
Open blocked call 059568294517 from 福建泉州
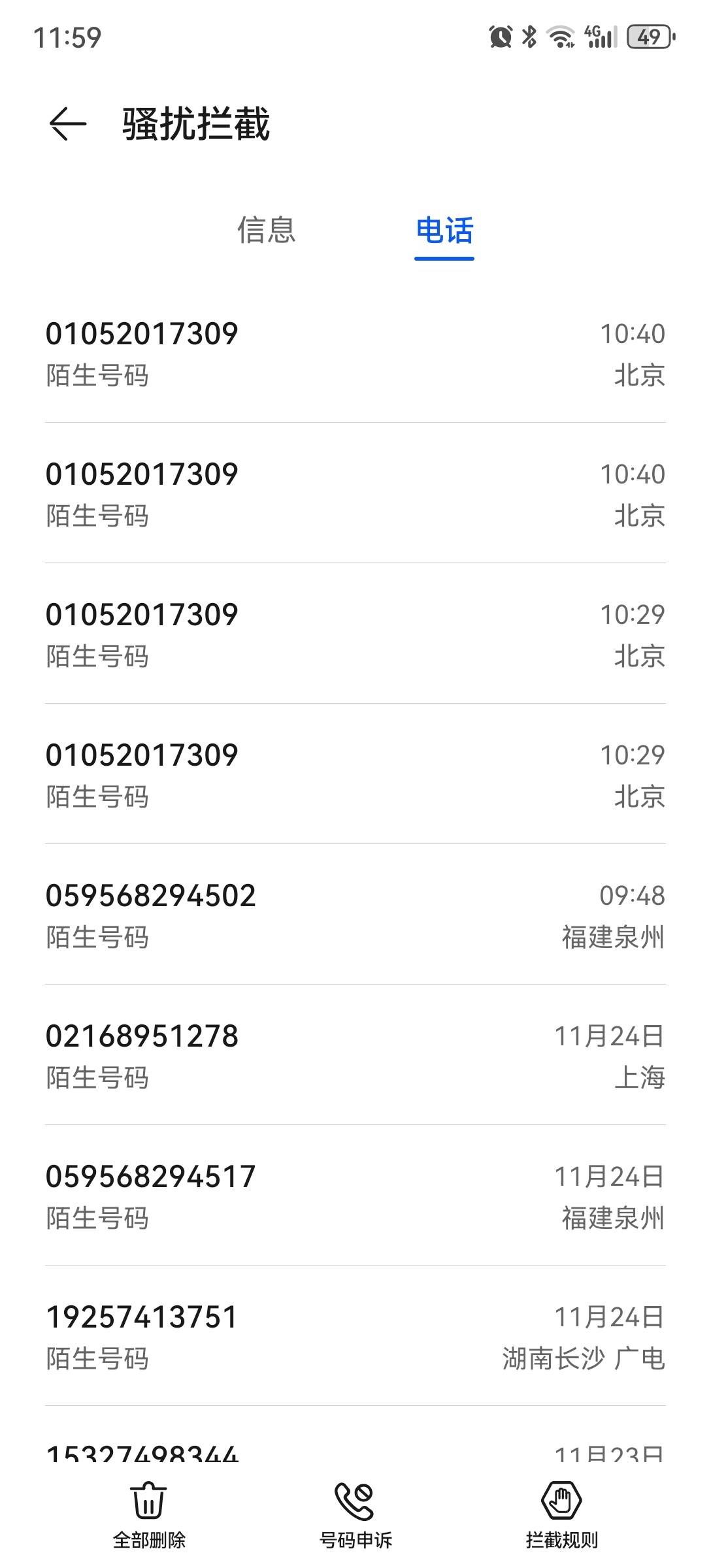[x=355, y=1196]
